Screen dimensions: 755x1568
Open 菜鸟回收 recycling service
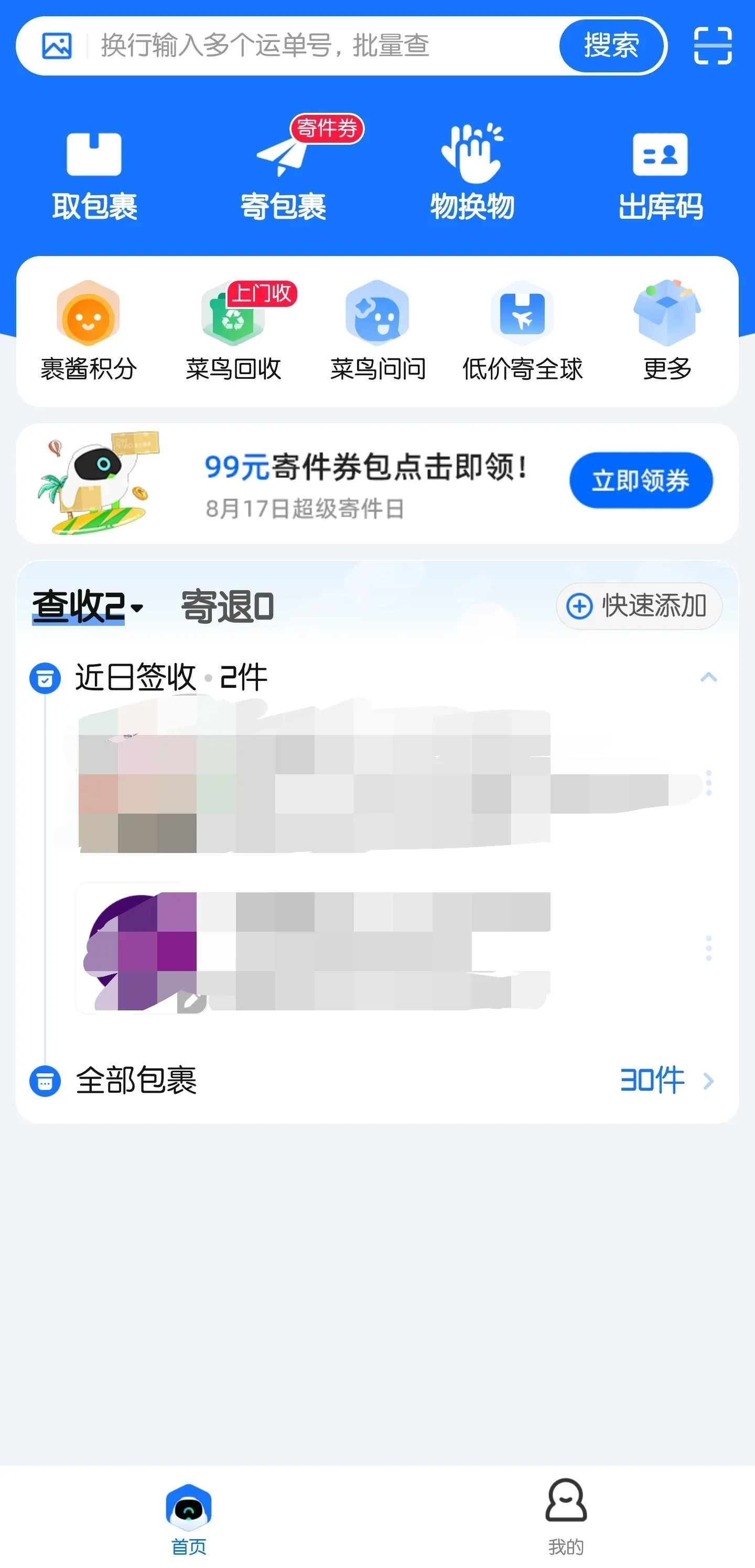234,331
